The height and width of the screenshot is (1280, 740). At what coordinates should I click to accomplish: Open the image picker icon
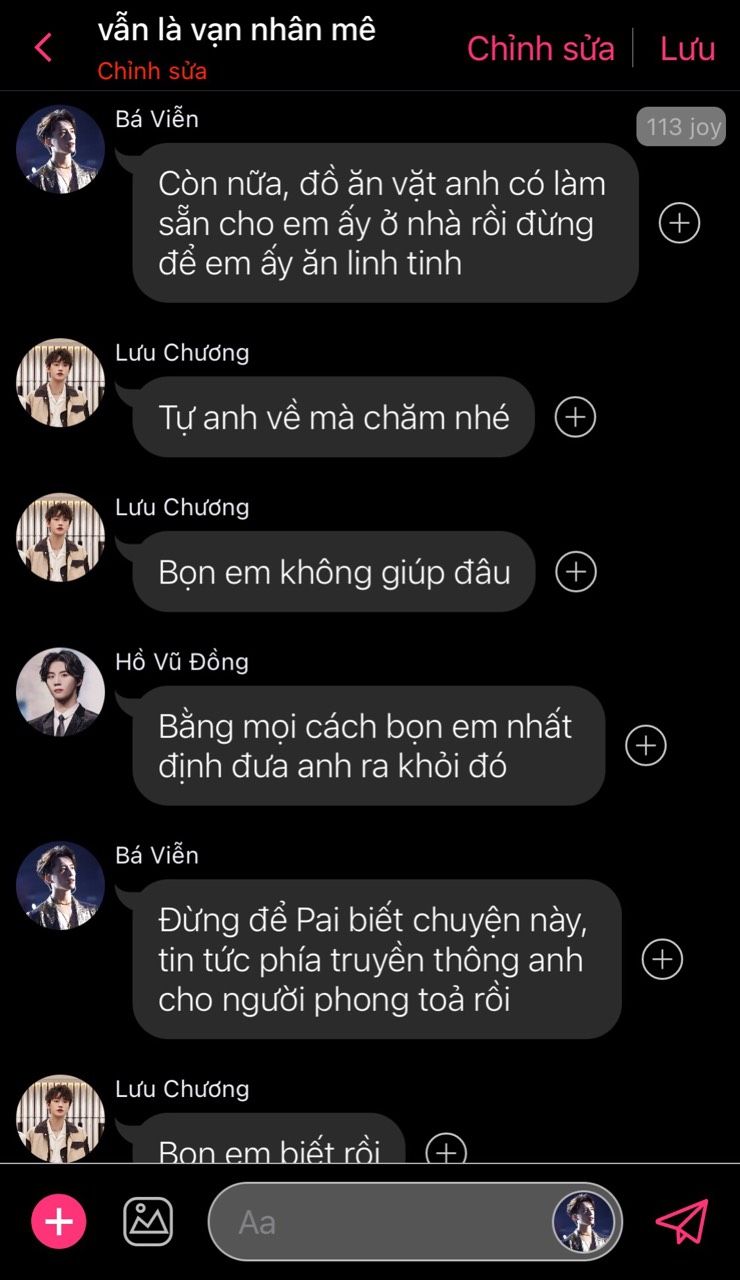tap(148, 1221)
